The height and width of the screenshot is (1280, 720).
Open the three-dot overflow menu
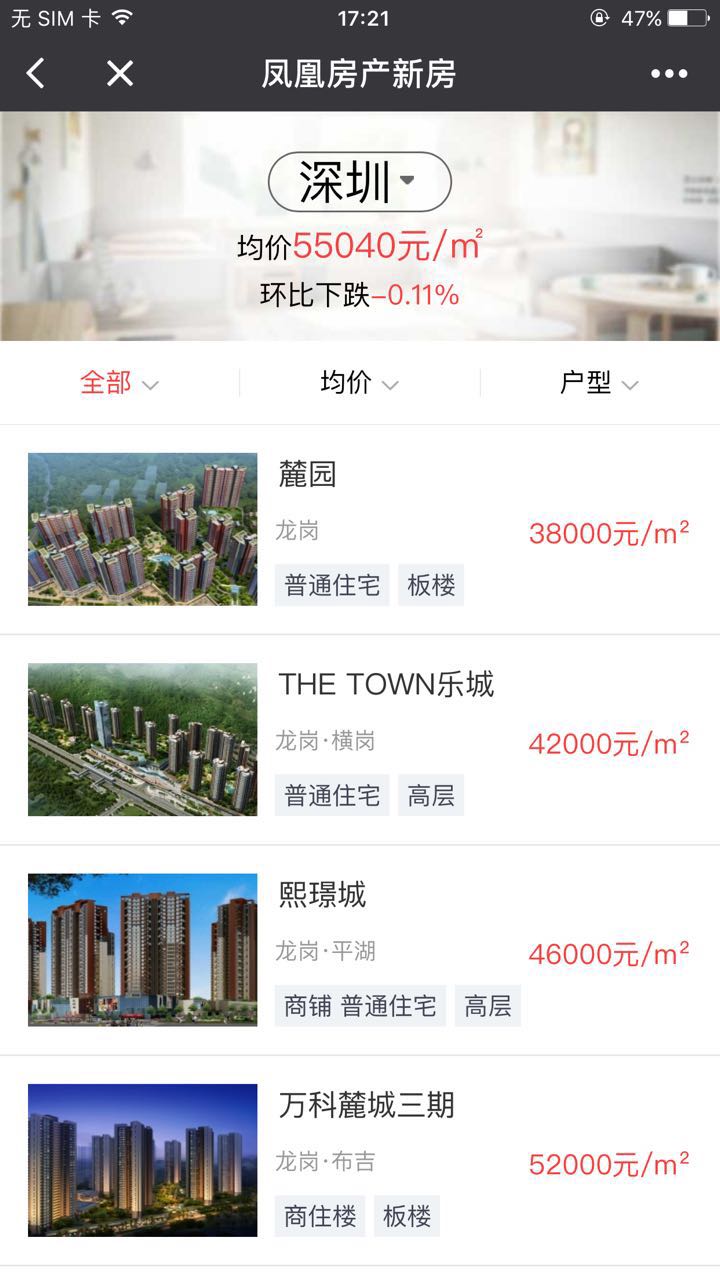click(669, 73)
